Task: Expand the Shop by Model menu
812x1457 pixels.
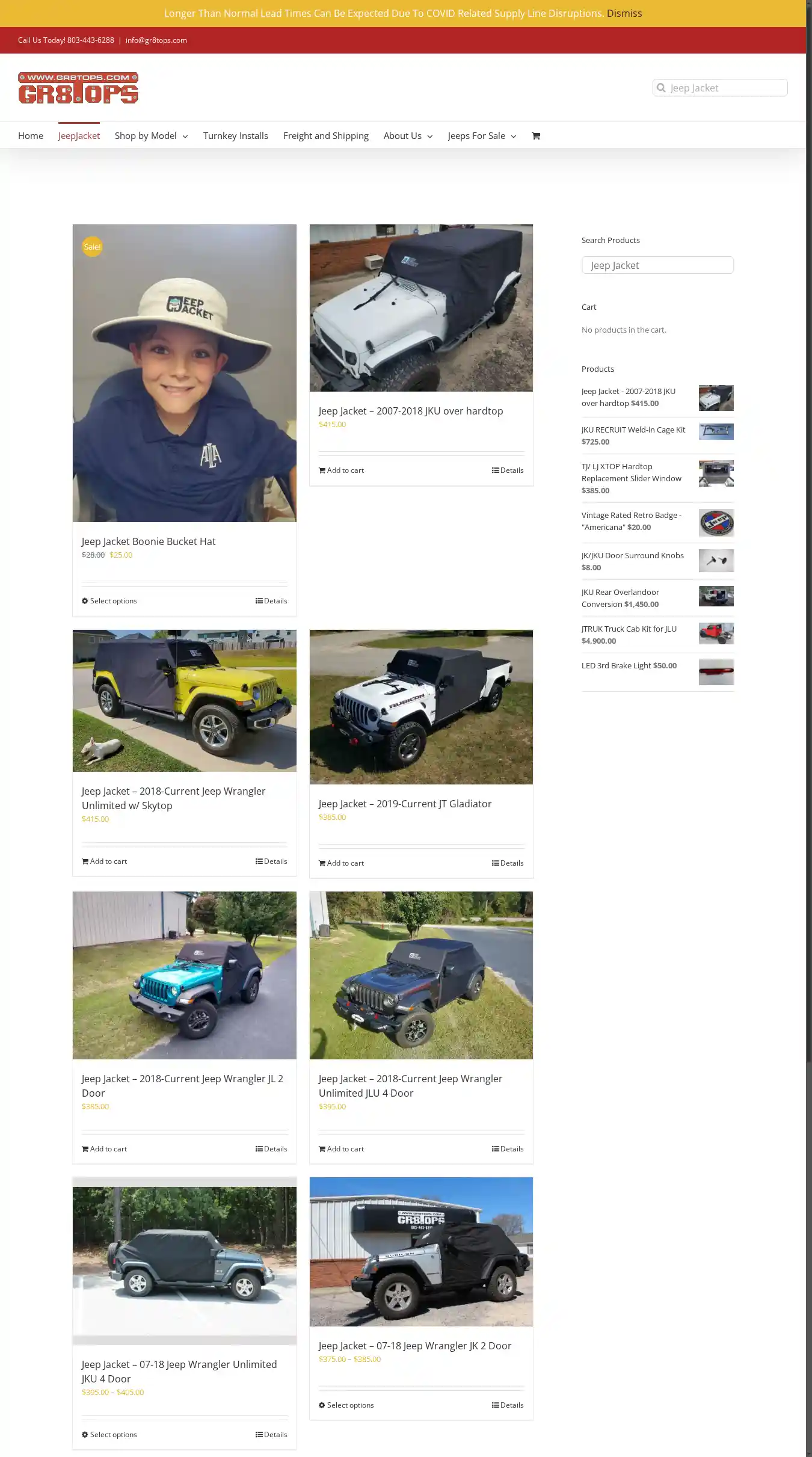Action: [x=151, y=136]
